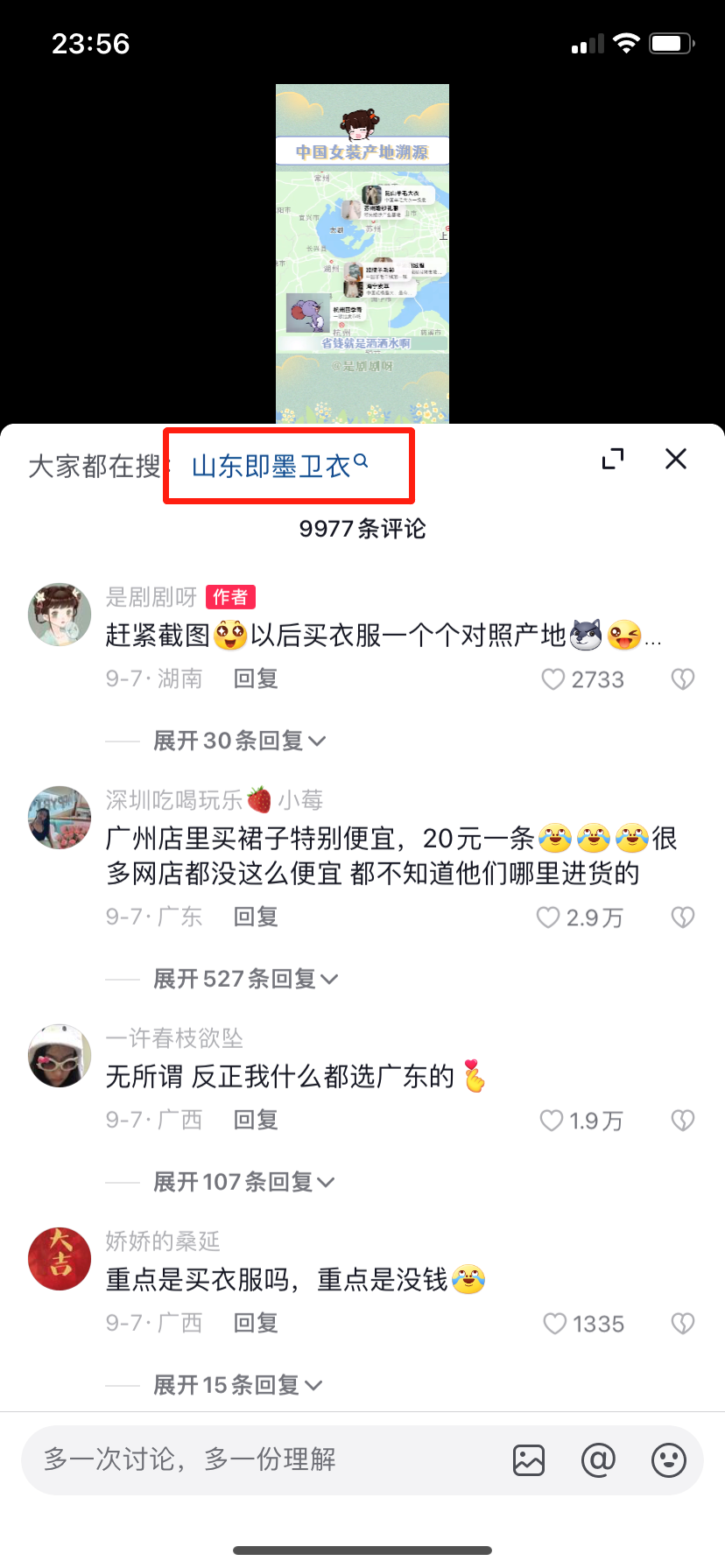Dislike 是剧剧呀's comment

682,679
